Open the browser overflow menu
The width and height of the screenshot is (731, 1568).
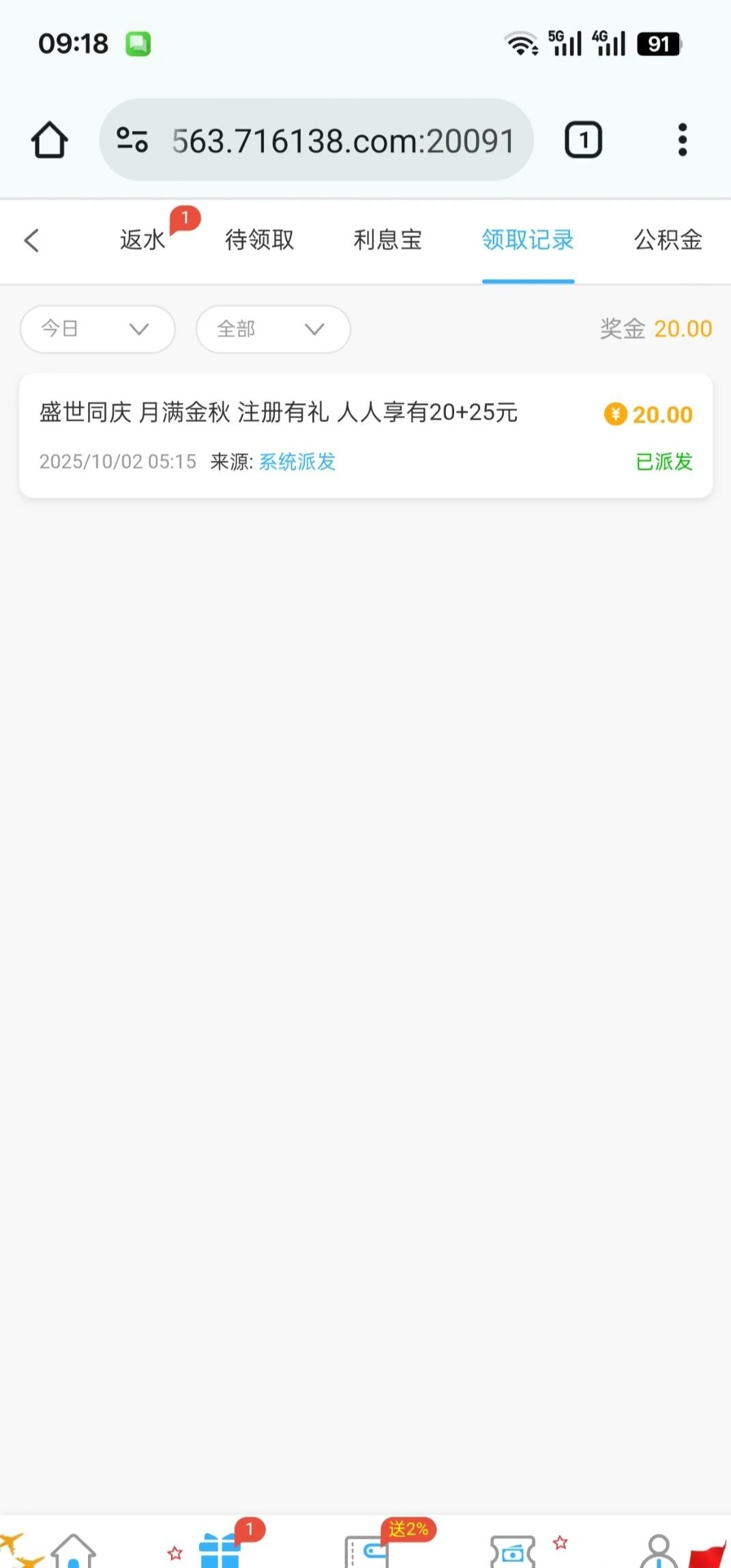(682, 140)
